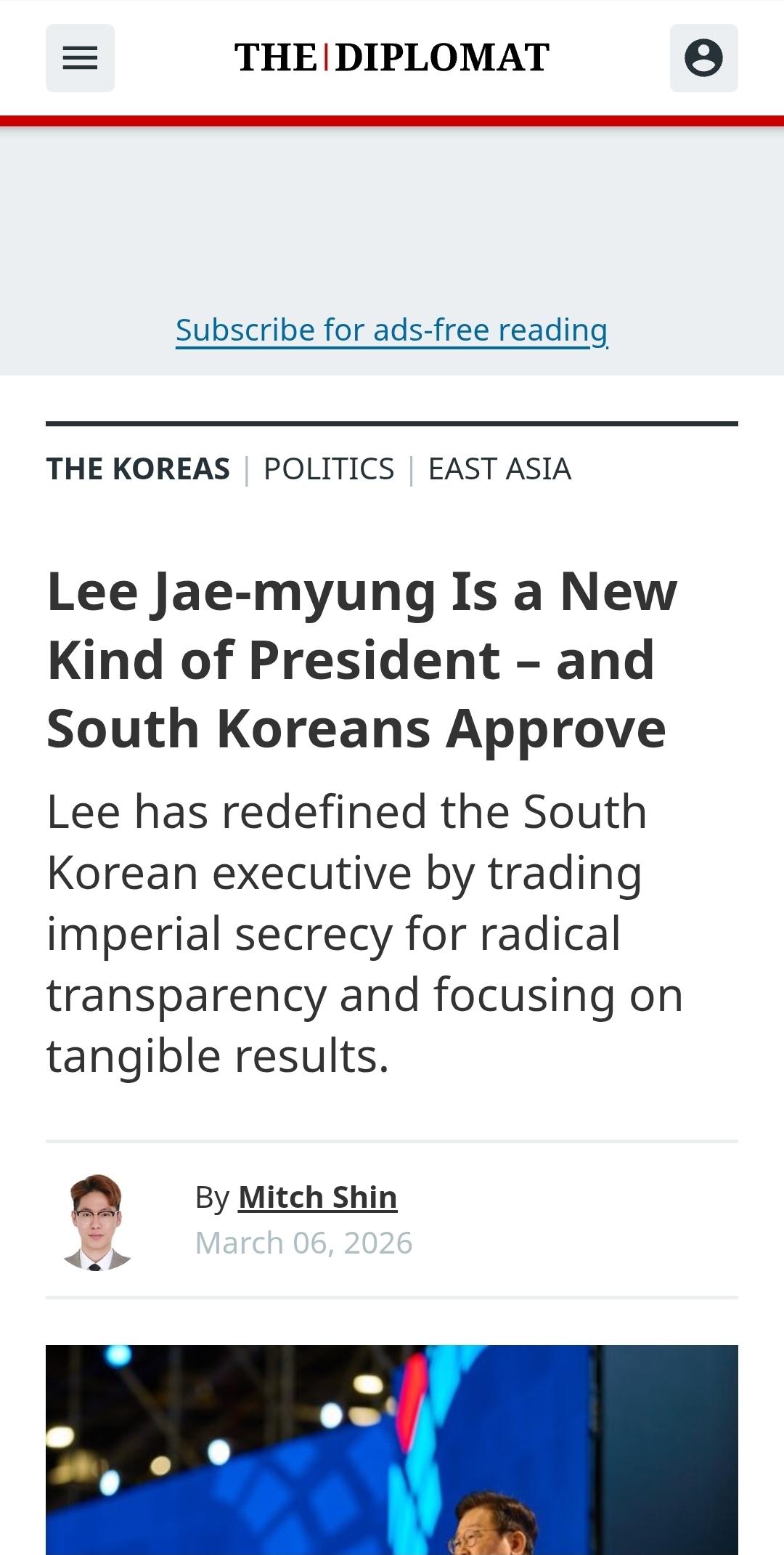This screenshot has width=784, height=1555.
Task: Open the user account profile icon
Action: (x=703, y=58)
